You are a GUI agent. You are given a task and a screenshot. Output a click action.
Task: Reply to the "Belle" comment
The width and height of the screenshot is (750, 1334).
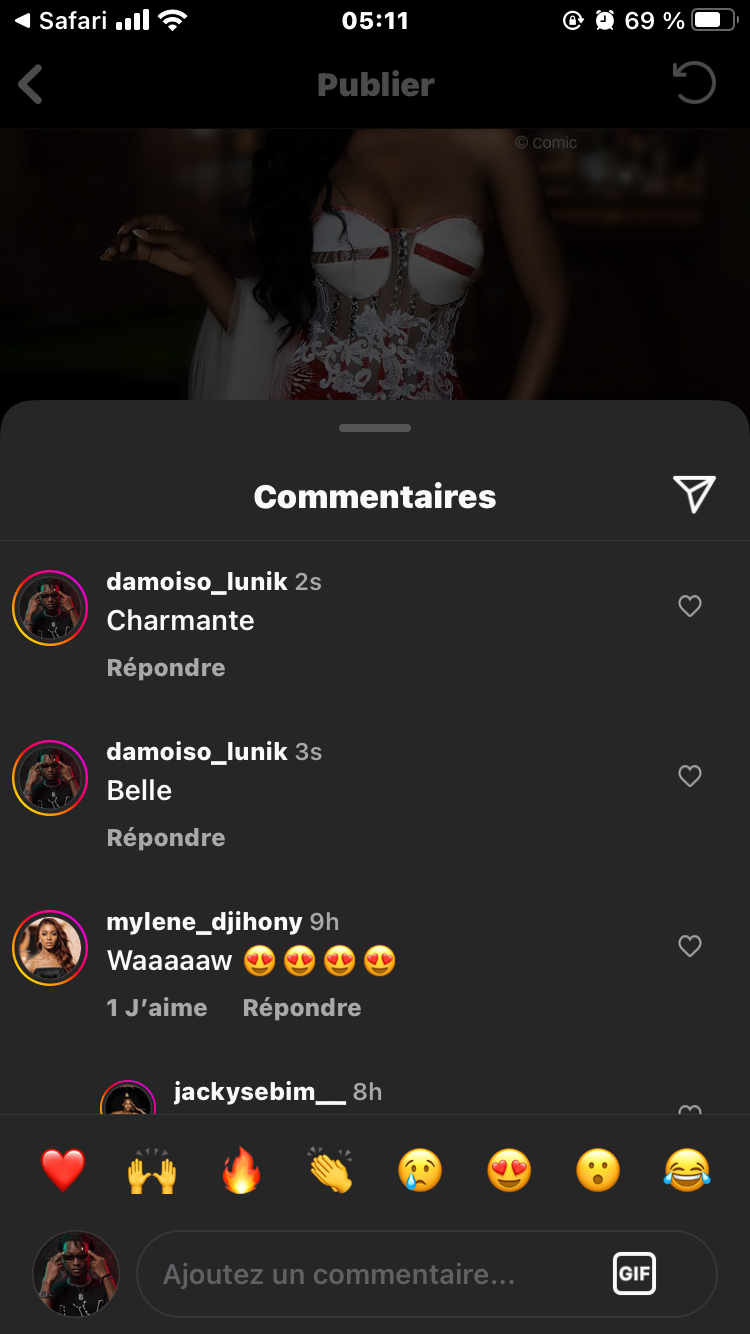click(x=166, y=838)
